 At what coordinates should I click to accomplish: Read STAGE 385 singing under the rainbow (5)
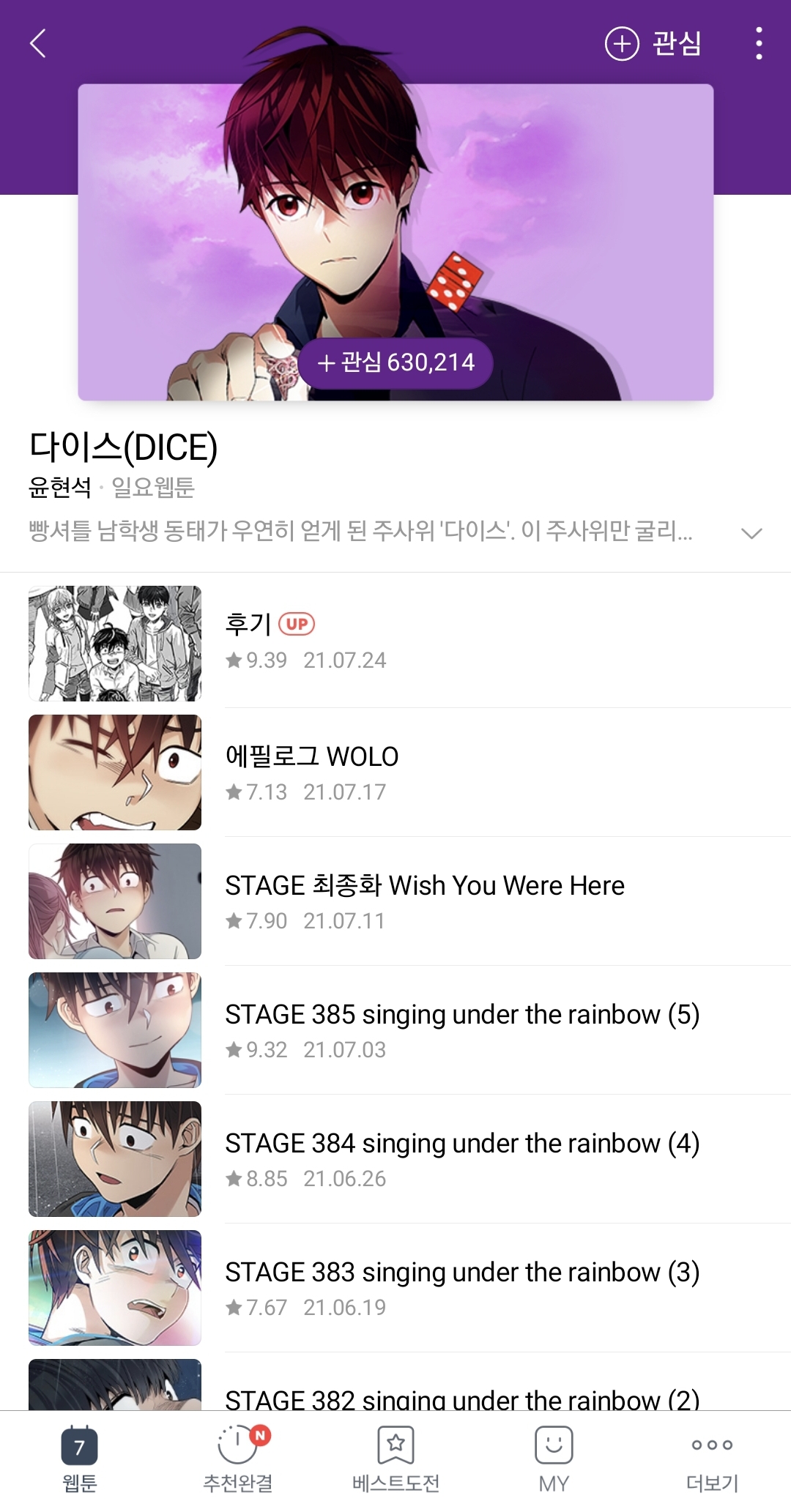click(x=395, y=1030)
